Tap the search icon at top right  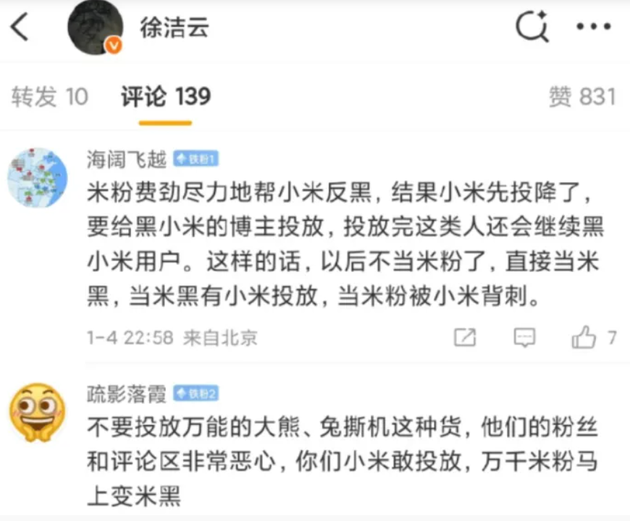click(533, 27)
